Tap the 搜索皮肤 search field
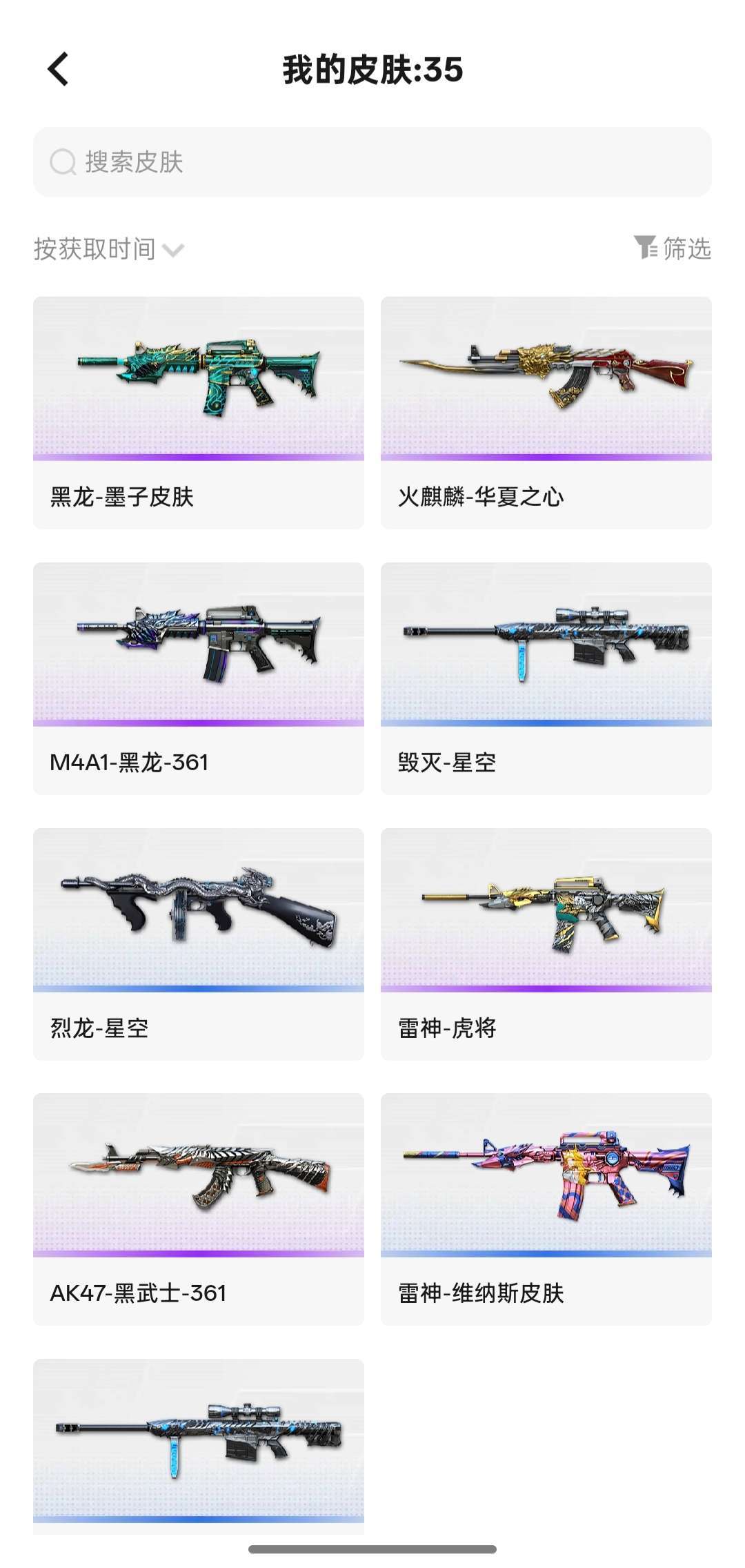745x1568 pixels. (372, 162)
